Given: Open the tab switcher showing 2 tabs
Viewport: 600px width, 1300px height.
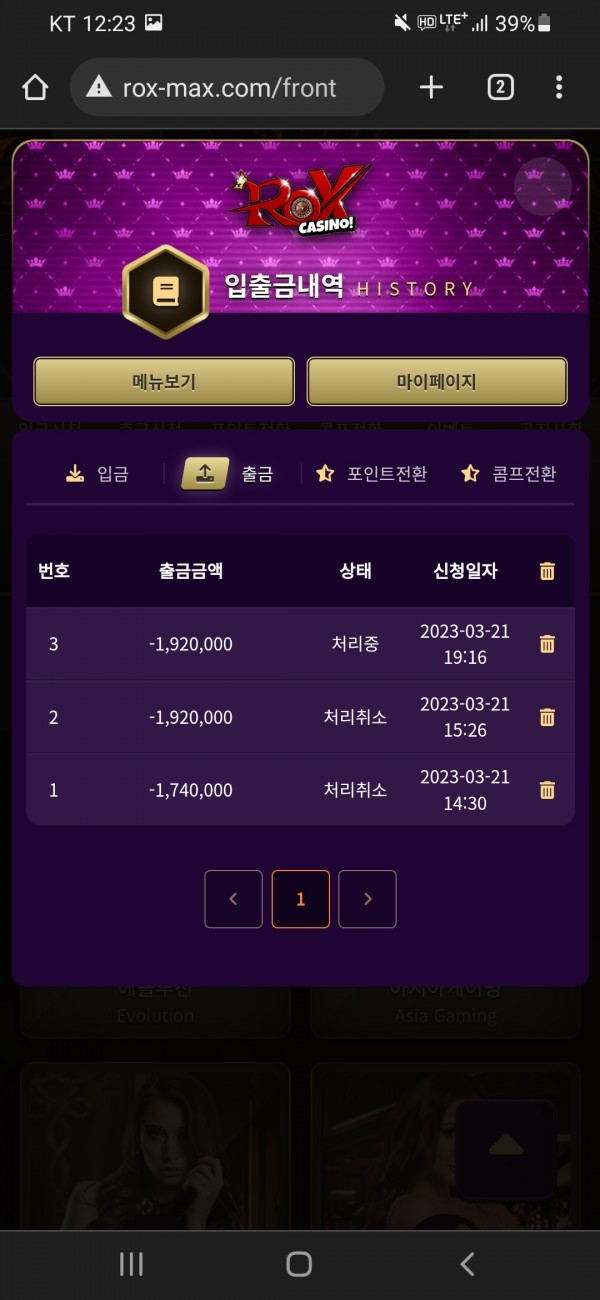Looking at the screenshot, I should (x=500, y=88).
